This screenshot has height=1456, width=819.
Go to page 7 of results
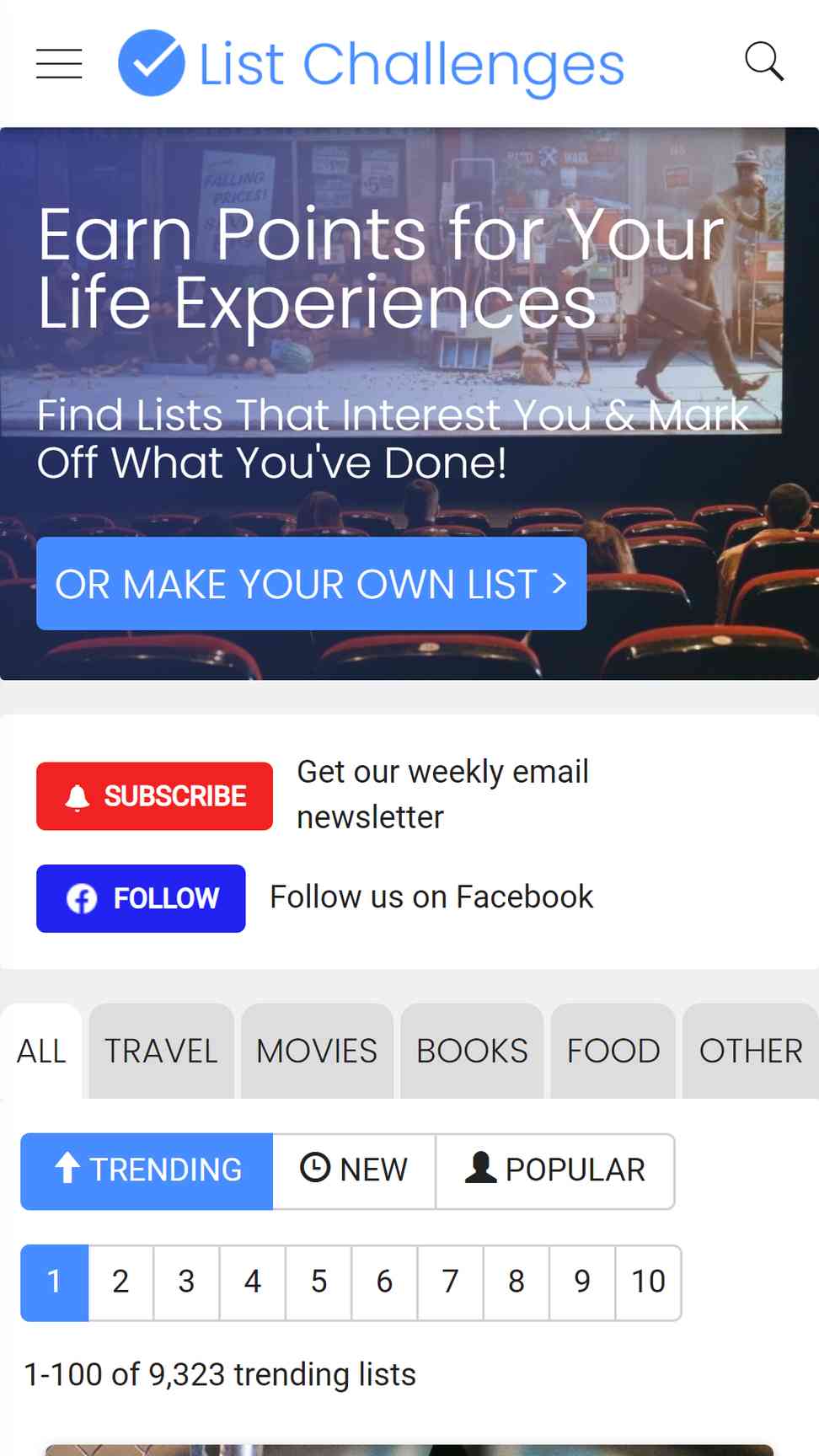[x=450, y=1282]
